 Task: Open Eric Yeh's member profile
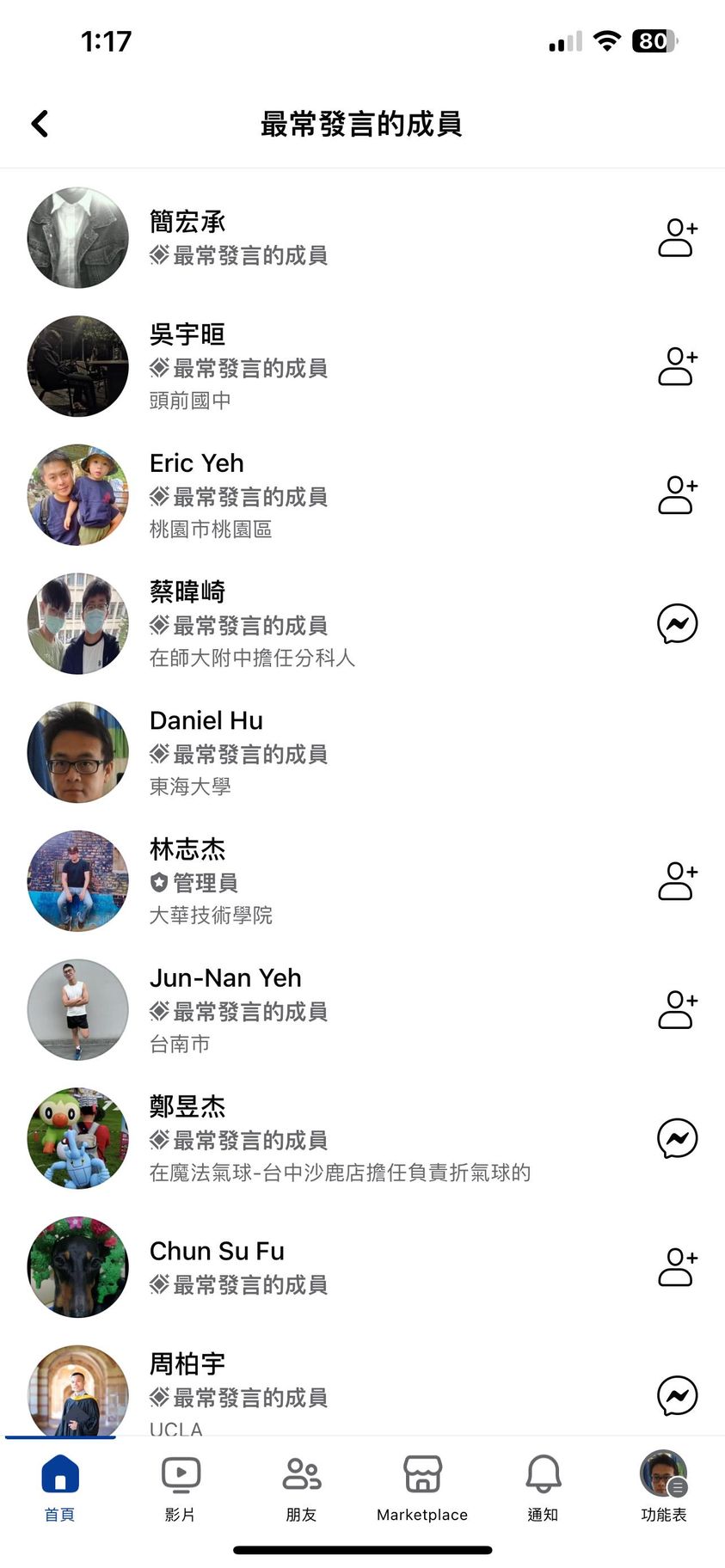(197, 463)
